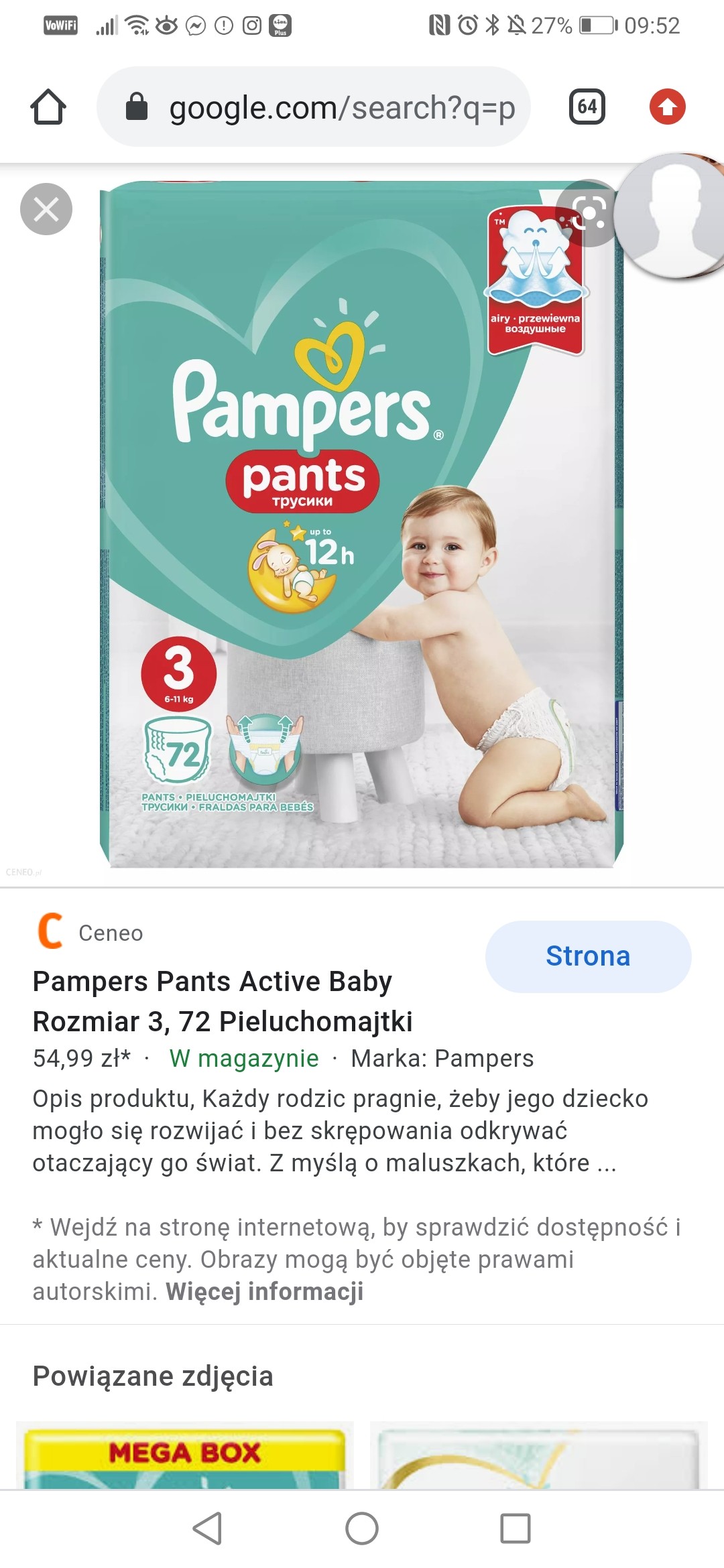Tap the address bar with google.com URL
This screenshot has height=1568, width=724.
pyautogui.click(x=314, y=107)
